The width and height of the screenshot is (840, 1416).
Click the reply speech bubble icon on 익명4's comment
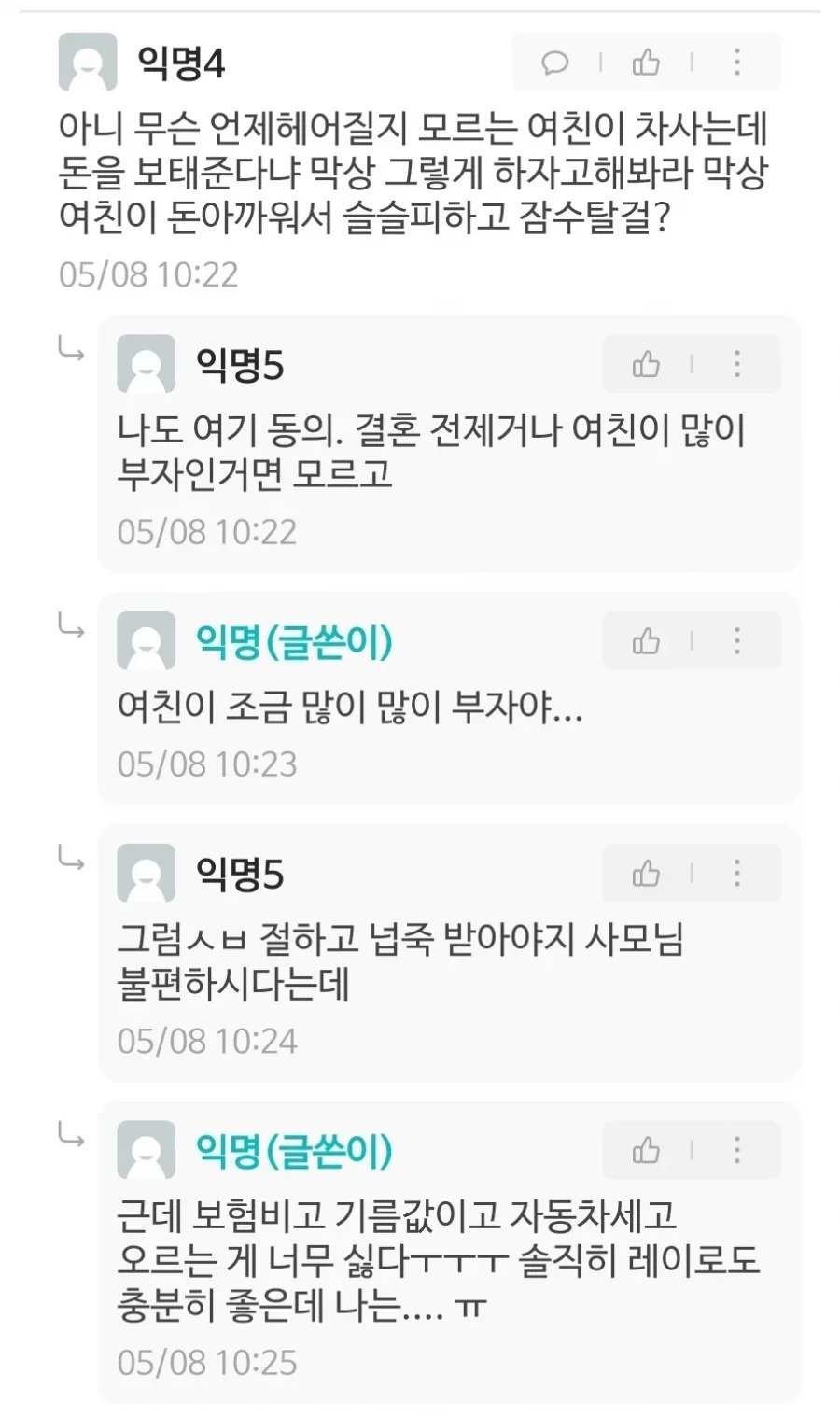[557, 63]
